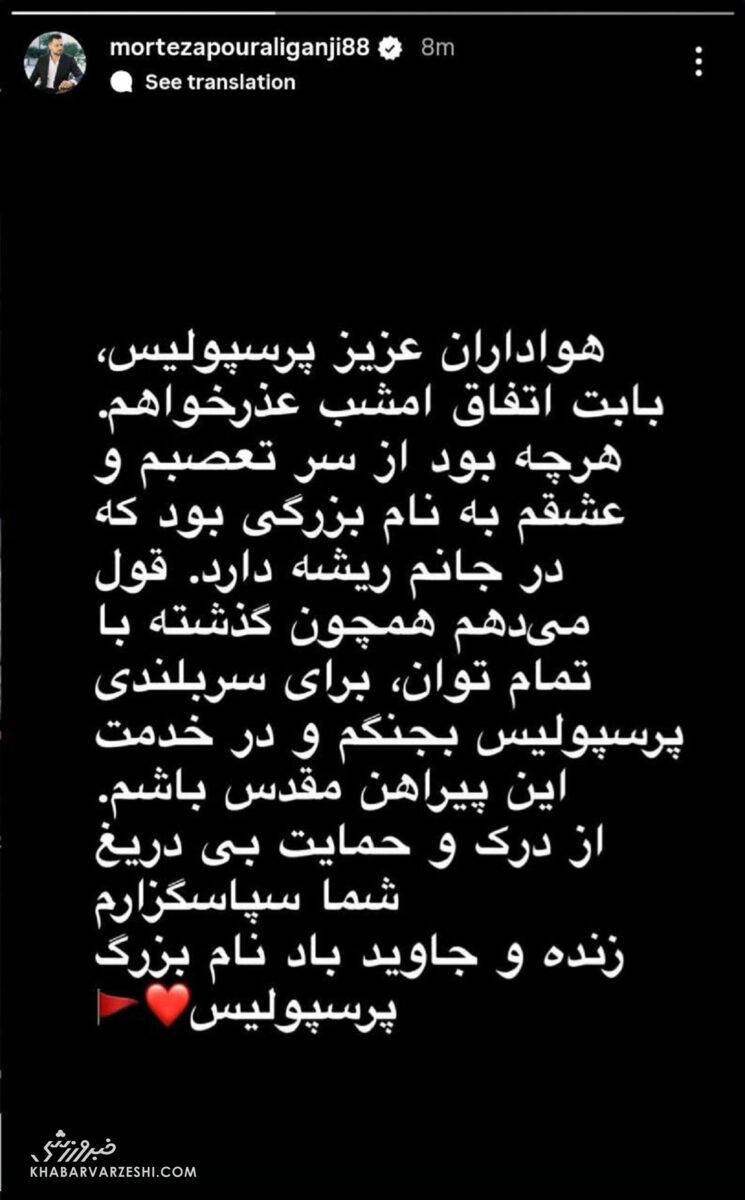Tap the red flag emoji in the text

(113, 1005)
